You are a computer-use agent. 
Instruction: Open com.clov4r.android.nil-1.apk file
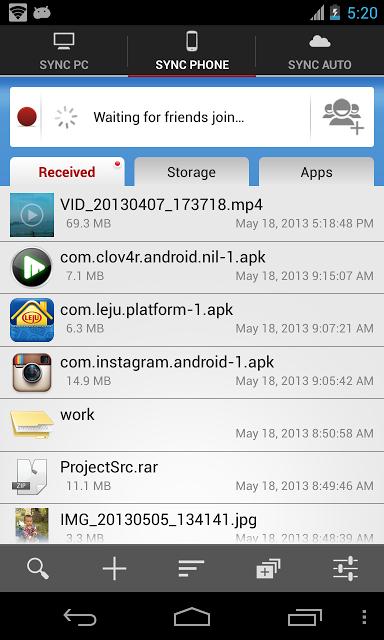[x=192, y=267]
